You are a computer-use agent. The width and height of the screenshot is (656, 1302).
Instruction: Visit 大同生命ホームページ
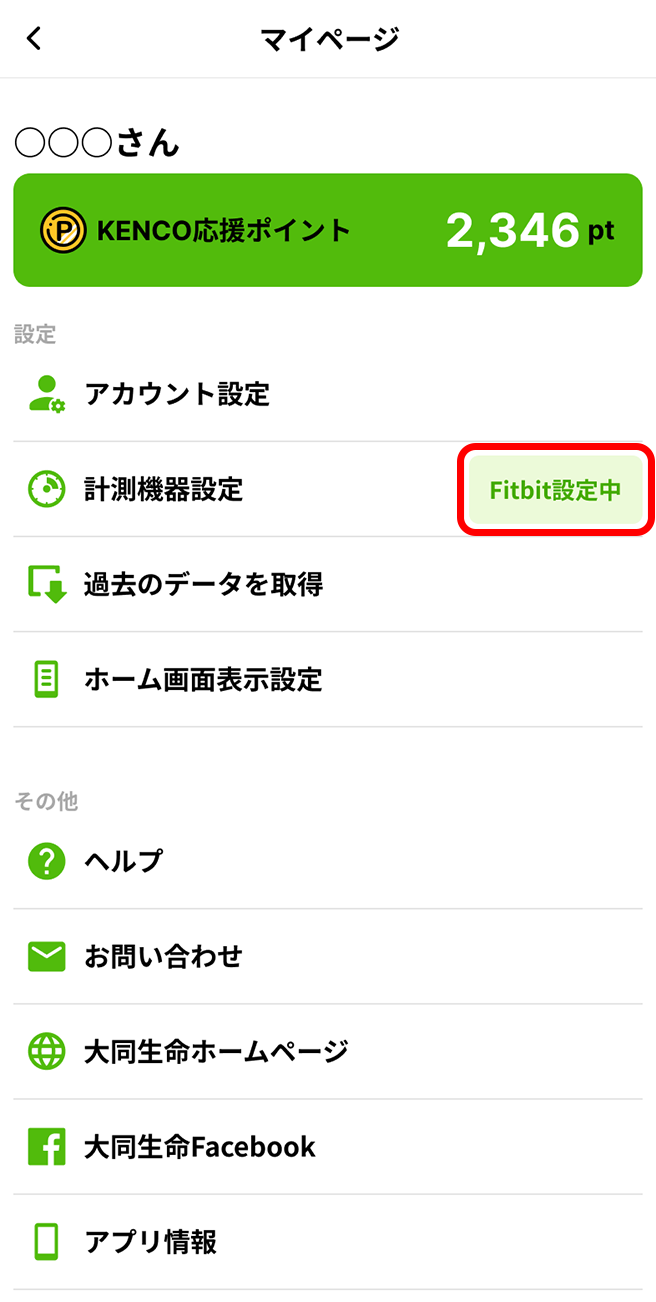coord(328,1052)
